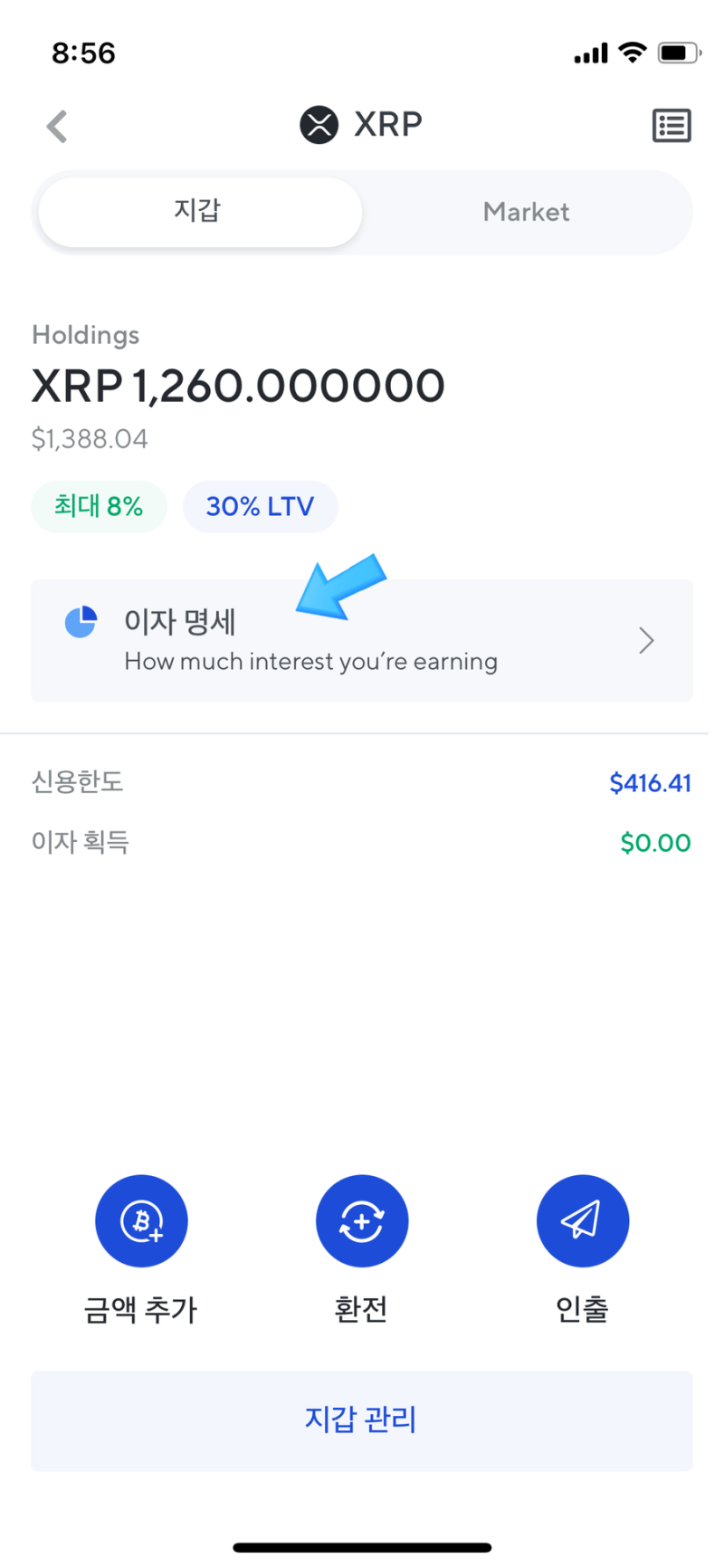Select the 금액 추가 deposit icon
Screen dimensions: 724x1568
141,1219
